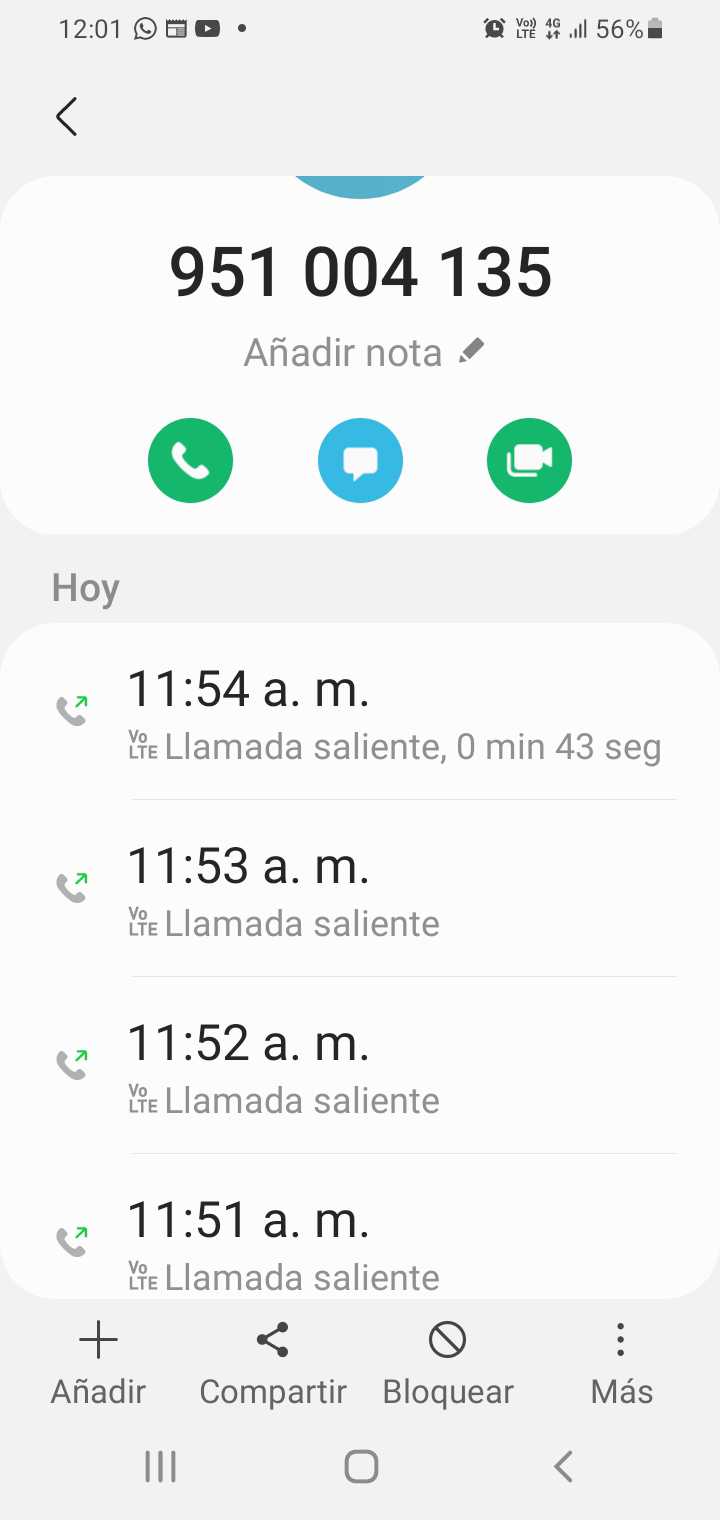Go to the home screen
Viewport: 720px width, 1520px height.
coord(361,1467)
